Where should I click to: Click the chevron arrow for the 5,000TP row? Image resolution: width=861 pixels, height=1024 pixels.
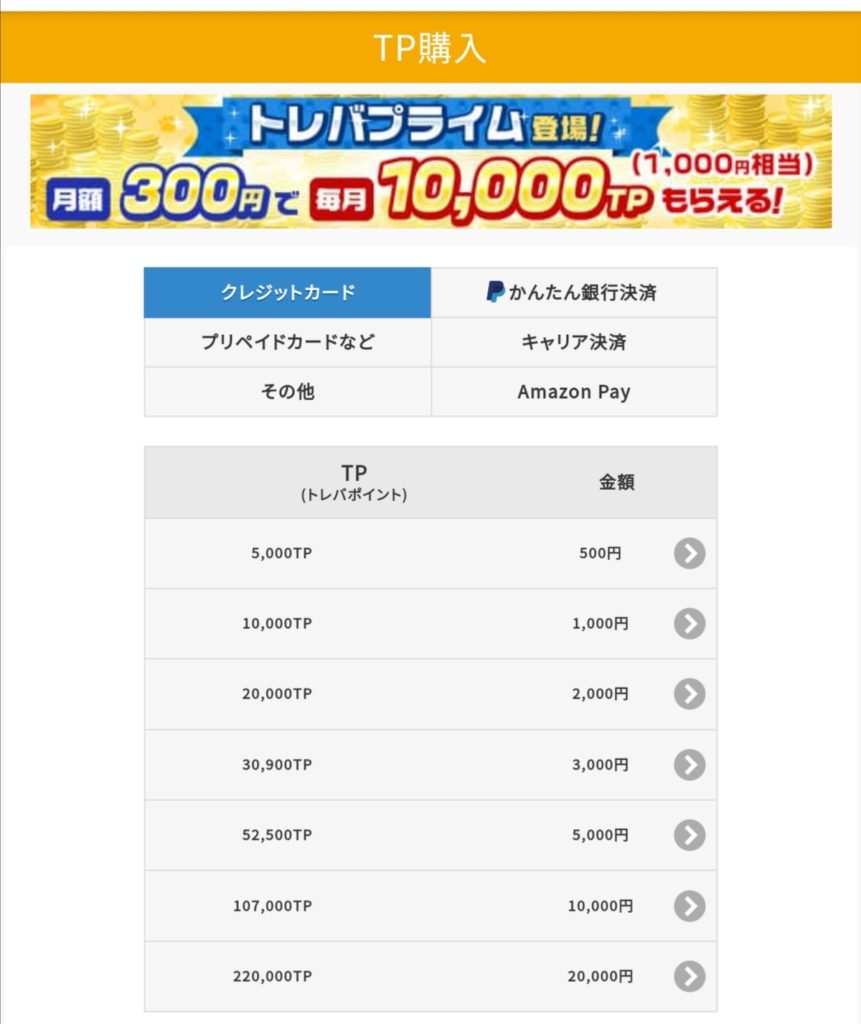pyautogui.click(x=689, y=553)
